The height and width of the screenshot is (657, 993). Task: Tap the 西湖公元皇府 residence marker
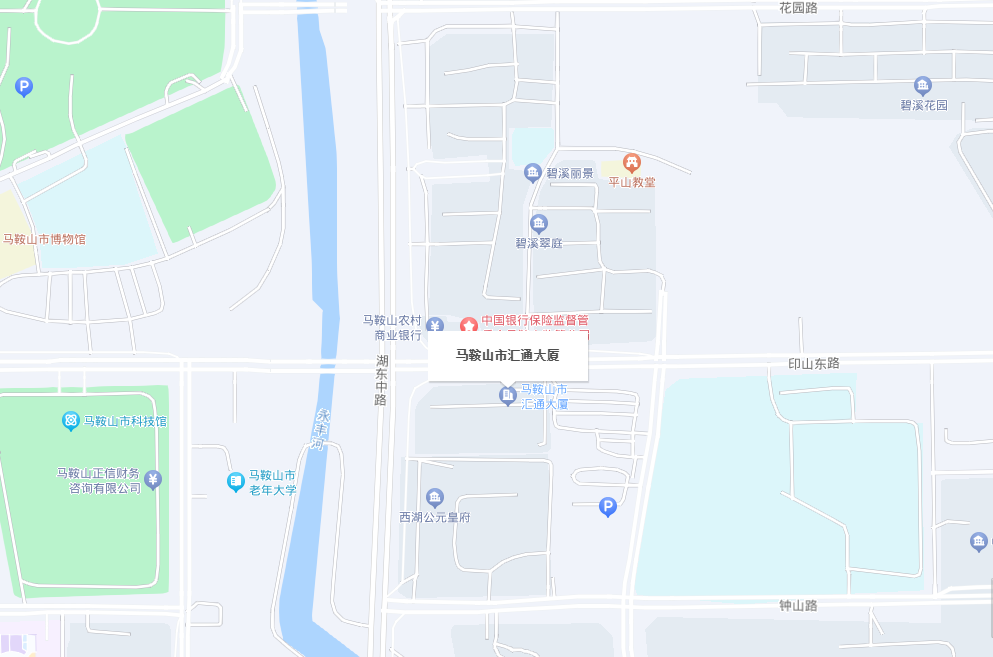point(434,497)
